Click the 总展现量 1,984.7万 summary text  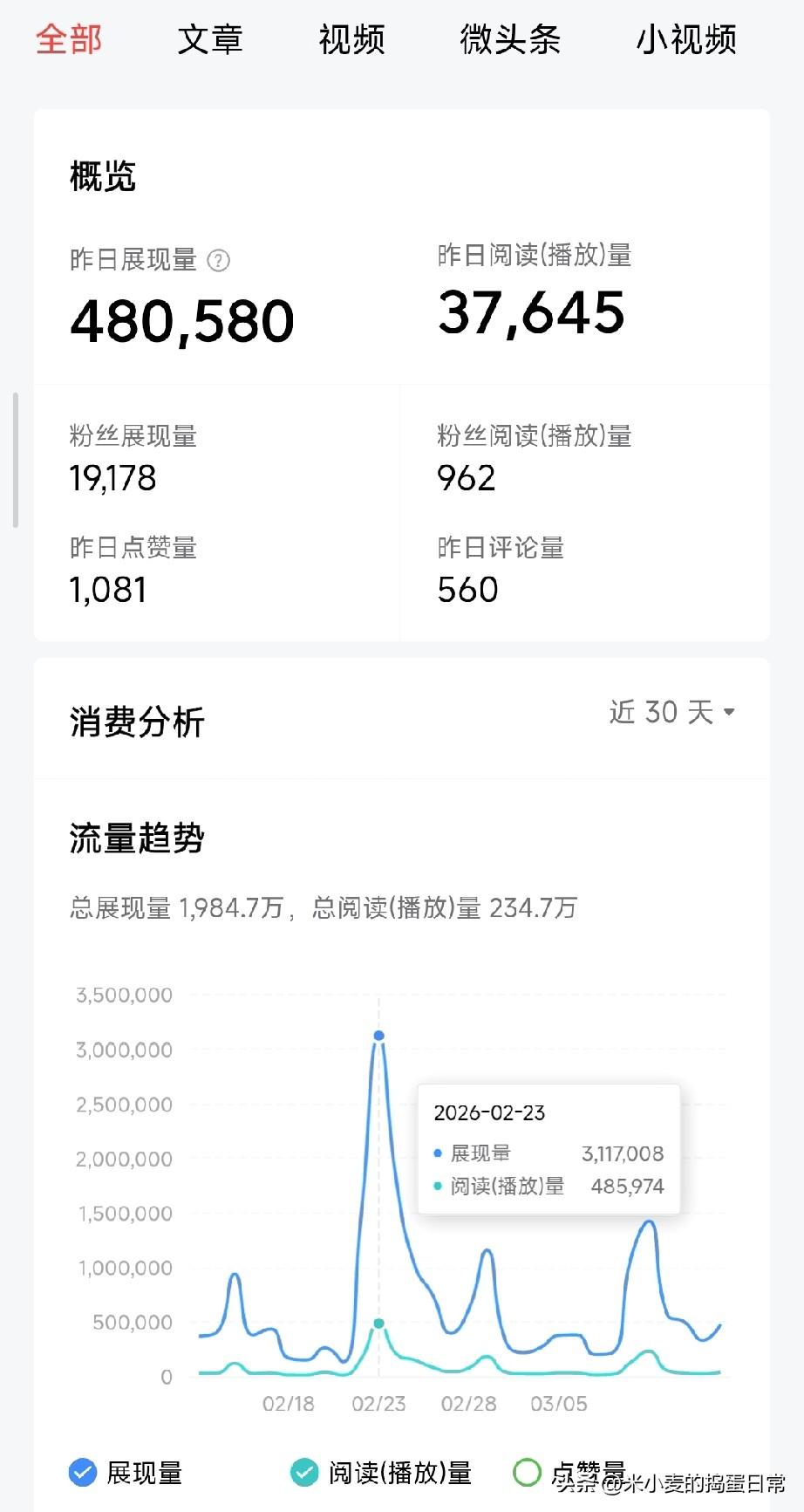point(174,908)
